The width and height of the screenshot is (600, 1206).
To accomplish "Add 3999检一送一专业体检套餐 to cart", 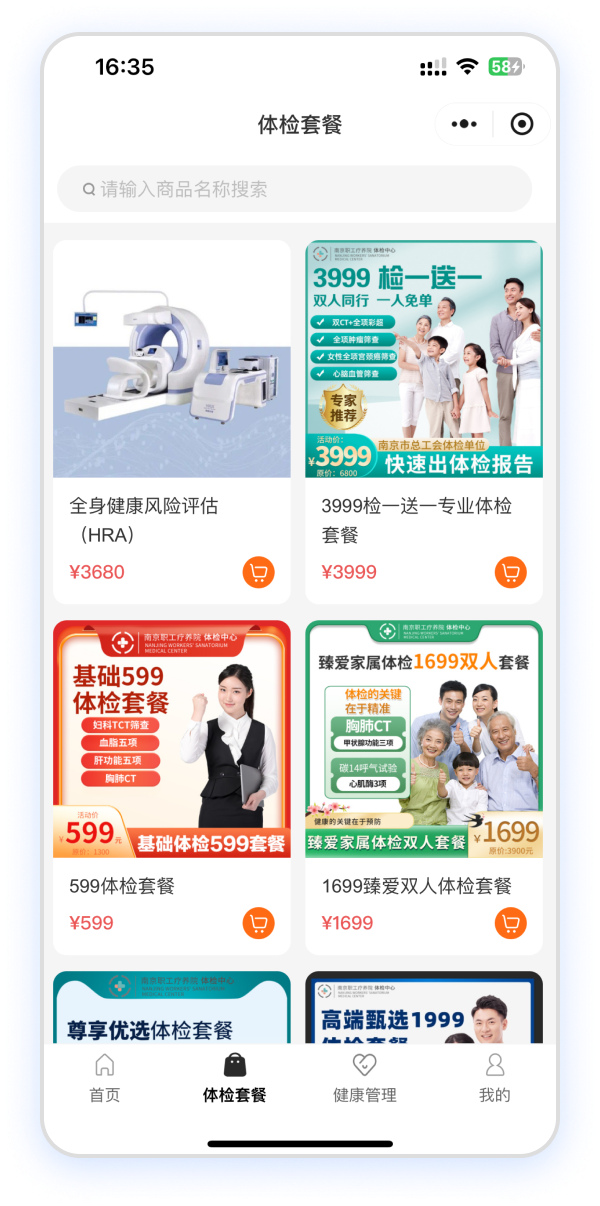I will pyautogui.click(x=510, y=573).
